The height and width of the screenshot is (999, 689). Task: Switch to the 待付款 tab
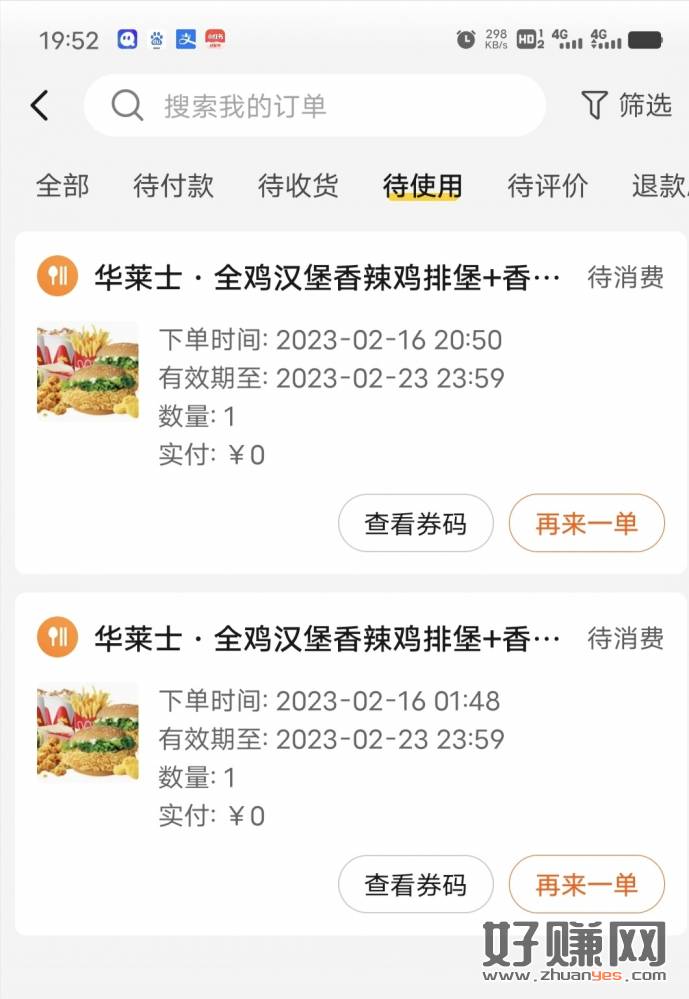(x=173, y=186)
